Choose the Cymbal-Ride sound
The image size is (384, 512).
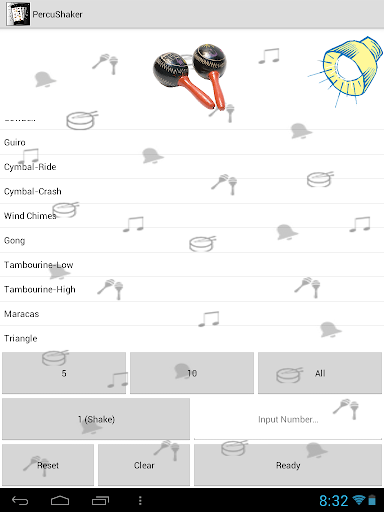pyautogui.click(x=192, y=167)
